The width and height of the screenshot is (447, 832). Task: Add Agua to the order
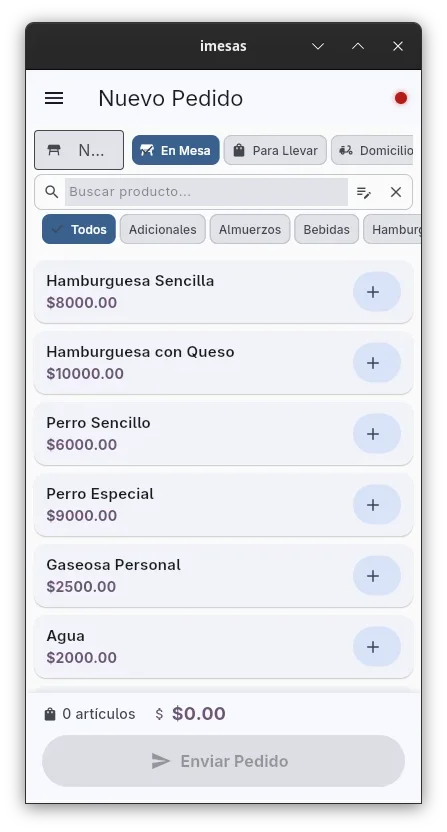pos(376,647)
